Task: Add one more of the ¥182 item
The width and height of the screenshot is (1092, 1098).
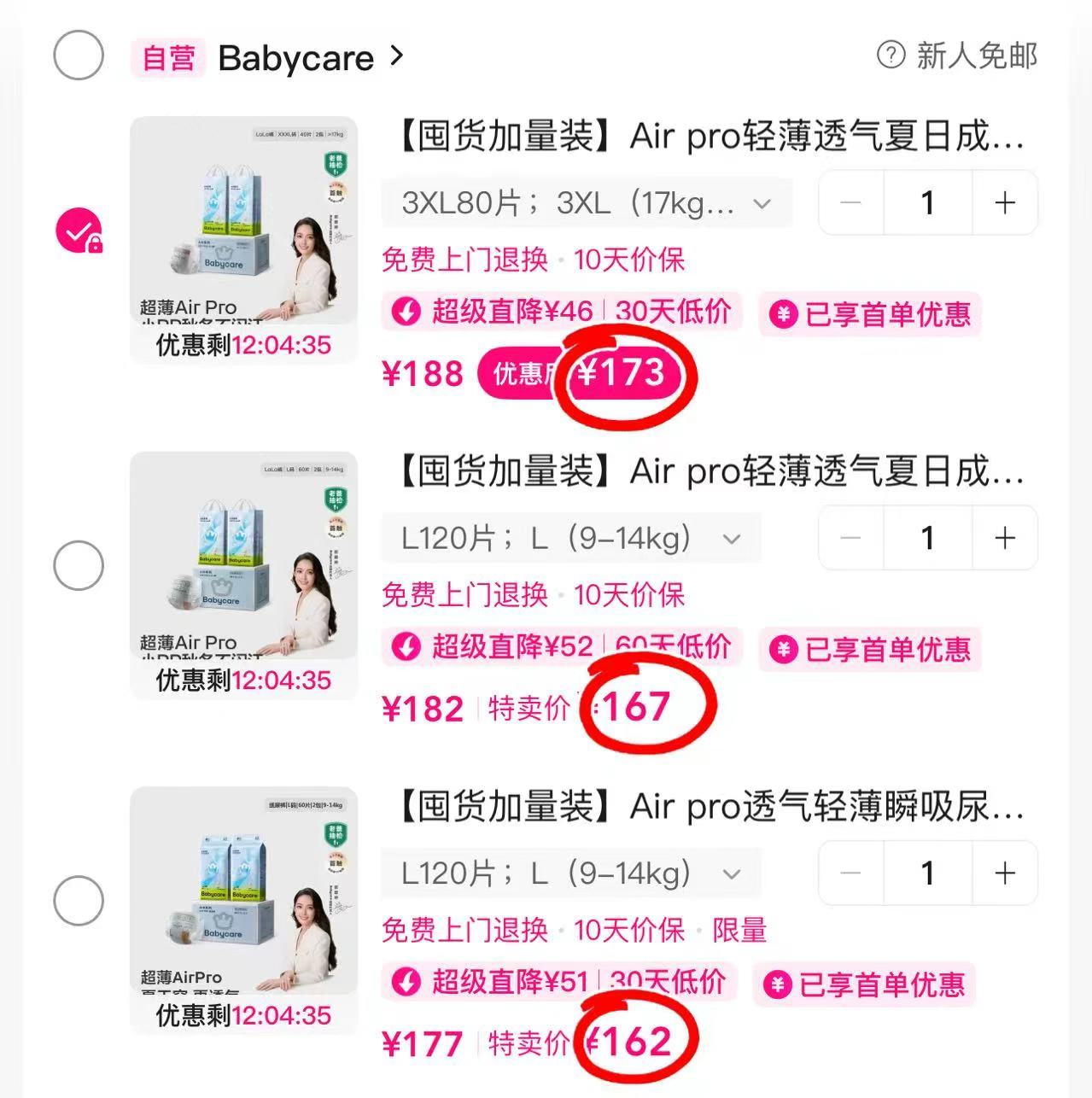Action: pos(1004,538)
